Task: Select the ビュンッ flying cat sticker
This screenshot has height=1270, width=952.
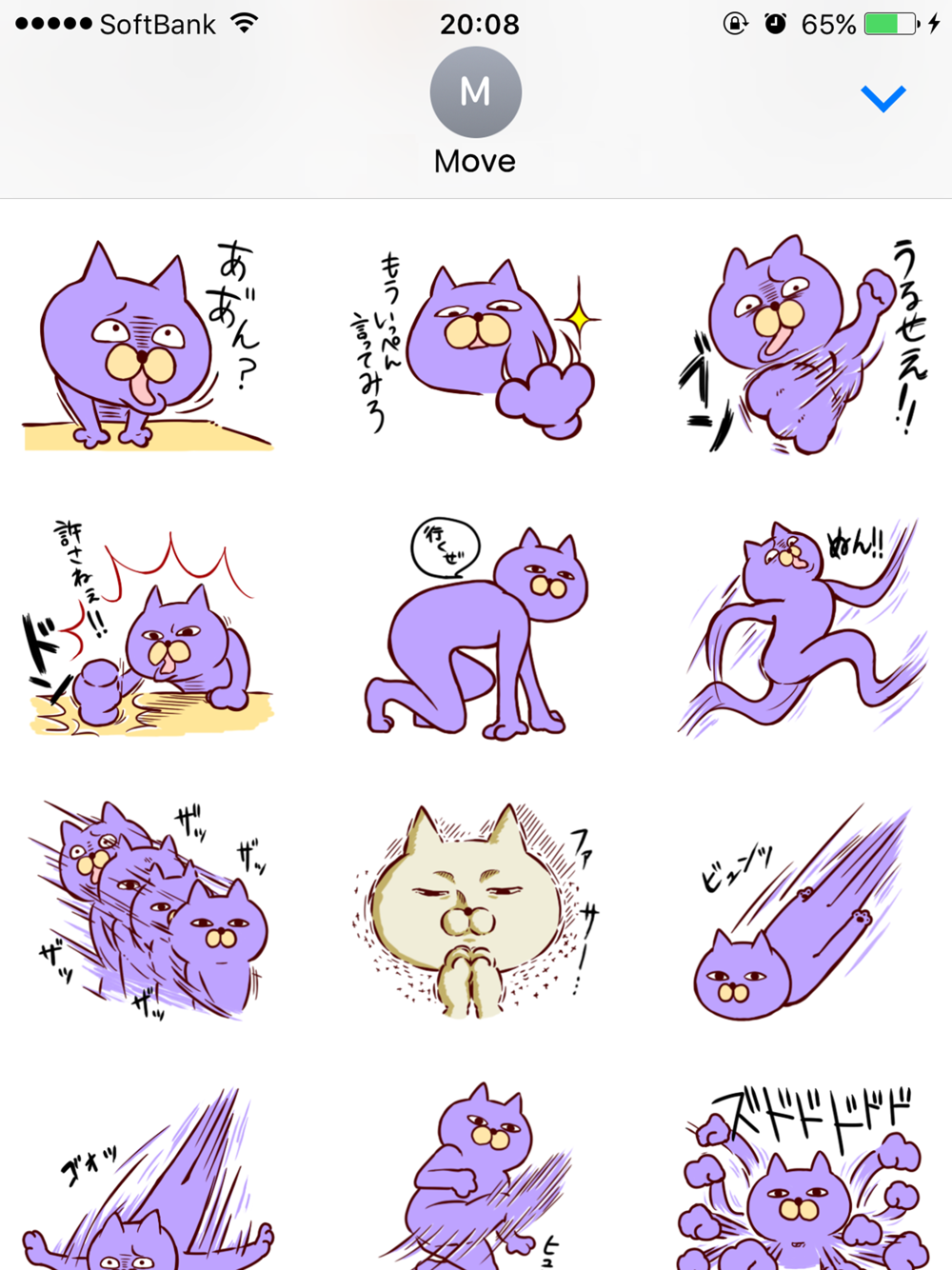Action: tap(804, 911)
